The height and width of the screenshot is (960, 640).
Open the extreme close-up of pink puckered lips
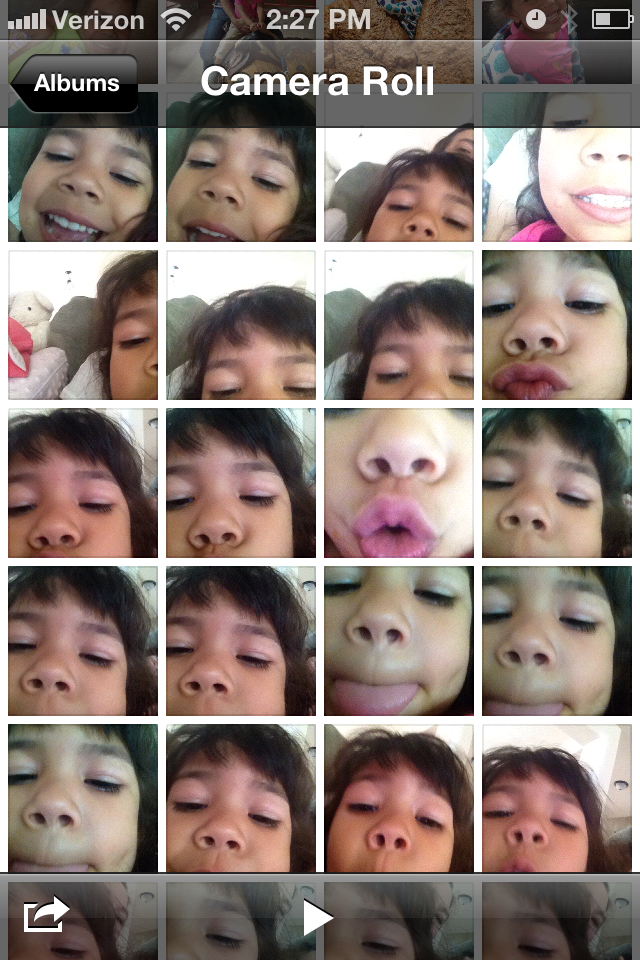[398, 483]
